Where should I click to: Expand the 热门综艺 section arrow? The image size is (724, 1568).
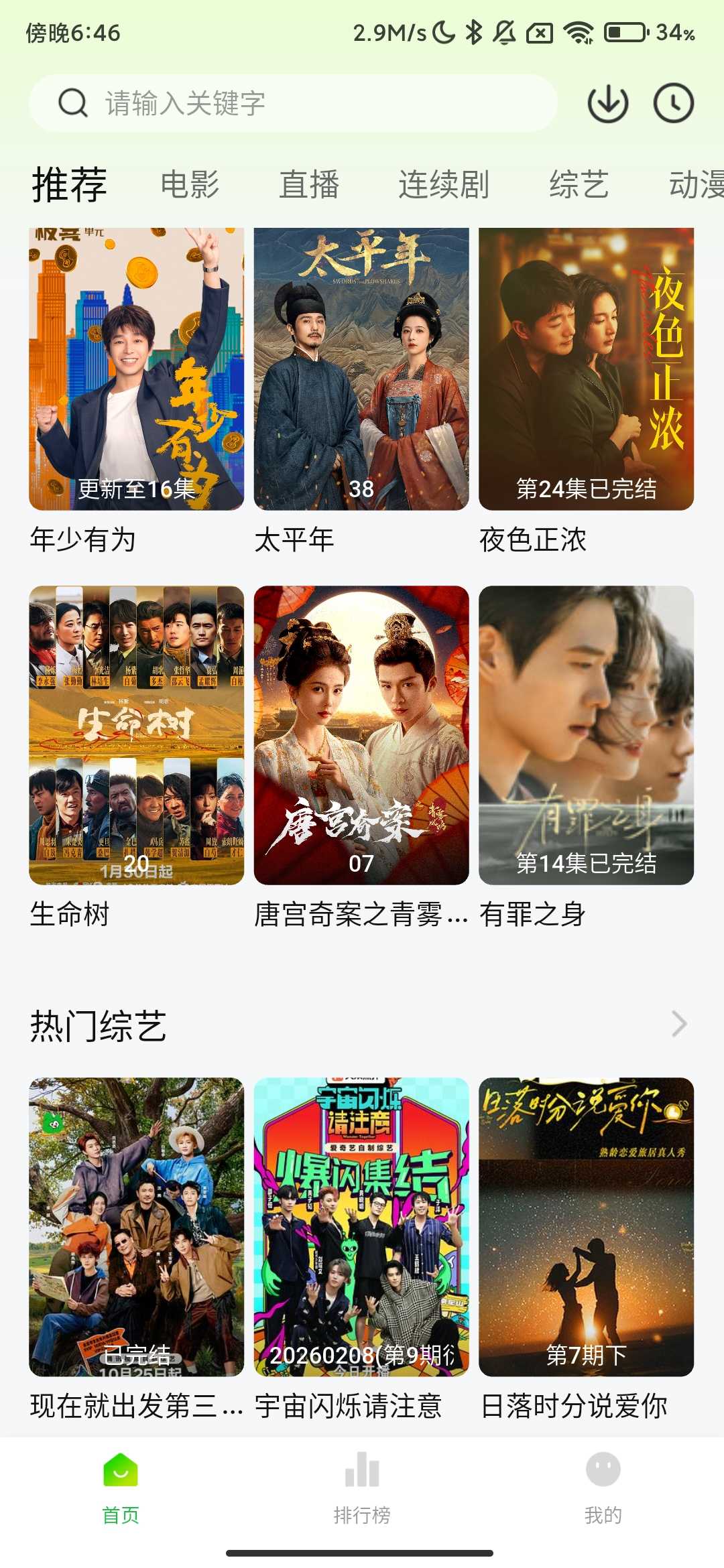coord(678,1024)
